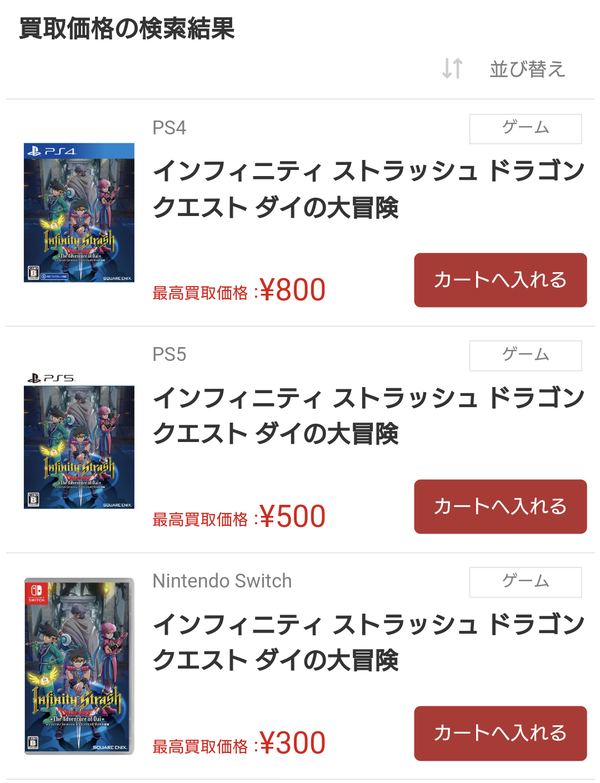Open the PS4 game cover thumbnail

point(79,212)
